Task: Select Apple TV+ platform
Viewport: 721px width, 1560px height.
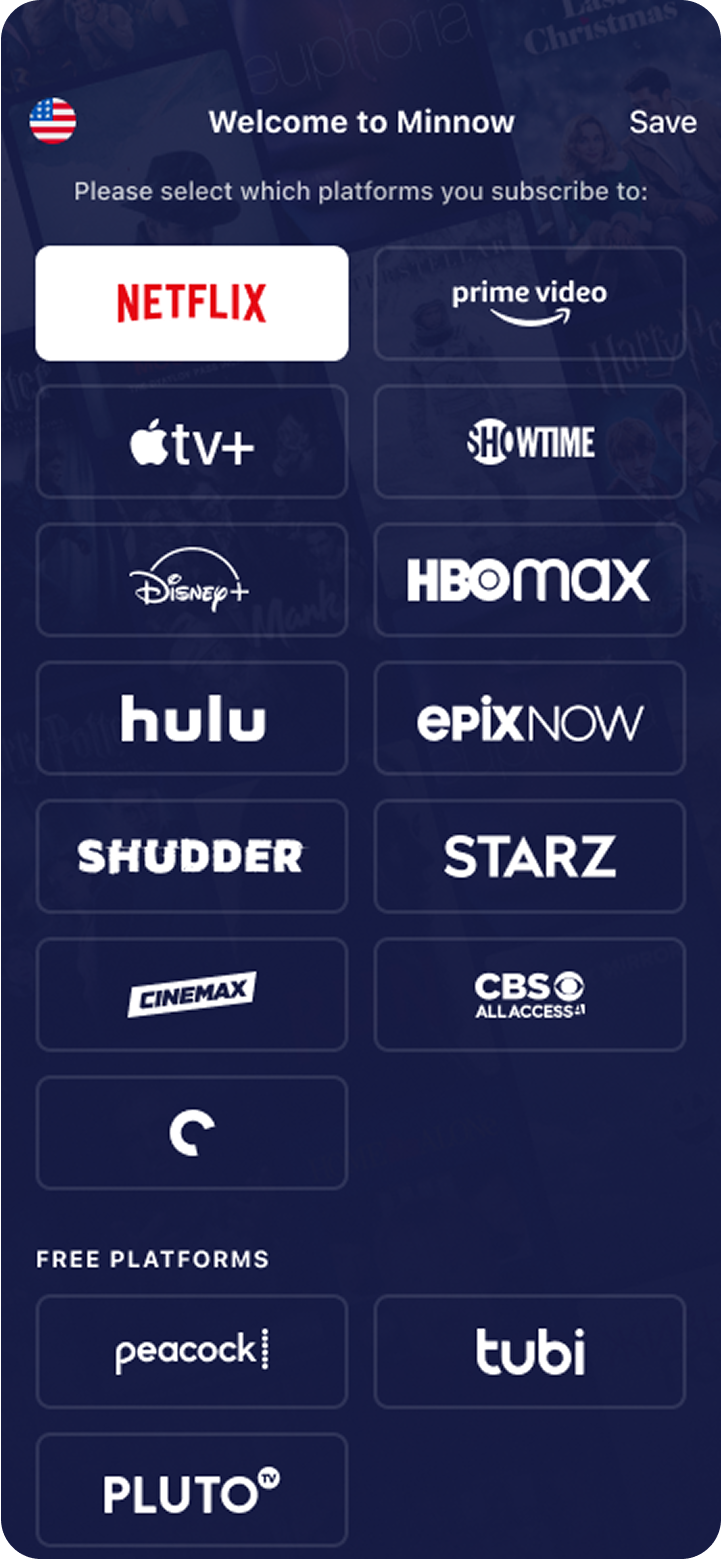Action: click(192, 441)
